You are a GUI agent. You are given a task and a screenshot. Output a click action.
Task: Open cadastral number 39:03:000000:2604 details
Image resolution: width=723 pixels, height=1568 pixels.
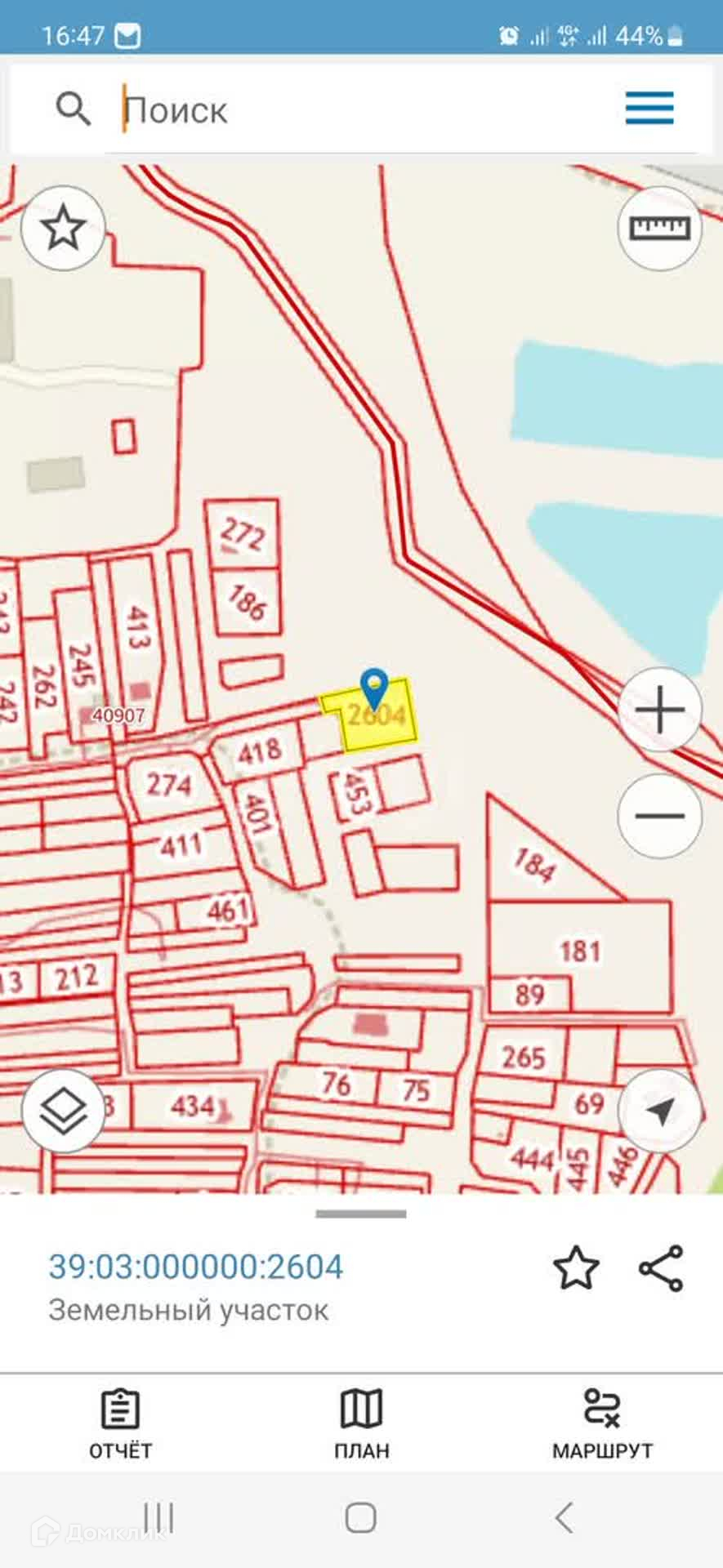(196, 1267)
